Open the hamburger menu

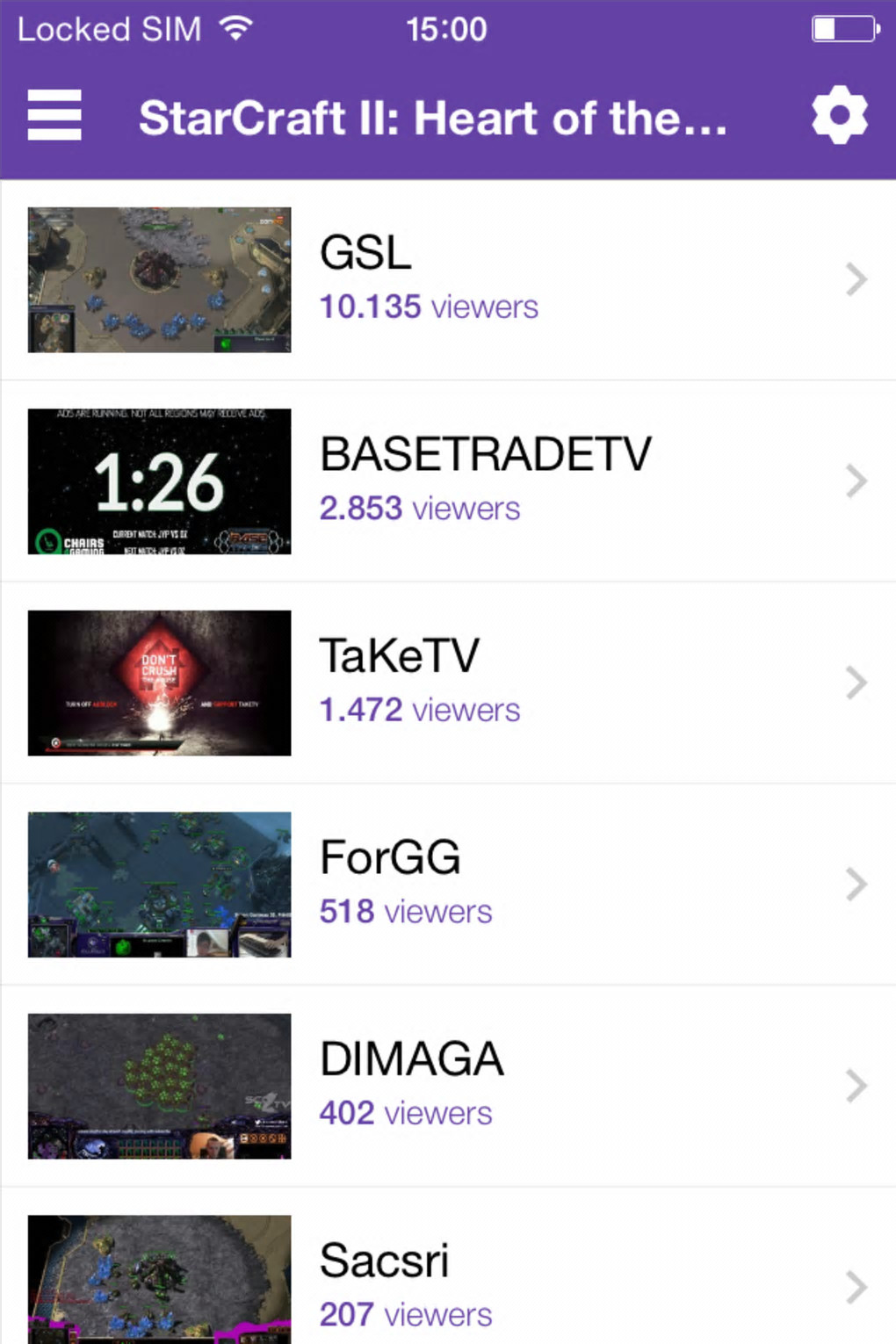[x=54, y=115]
